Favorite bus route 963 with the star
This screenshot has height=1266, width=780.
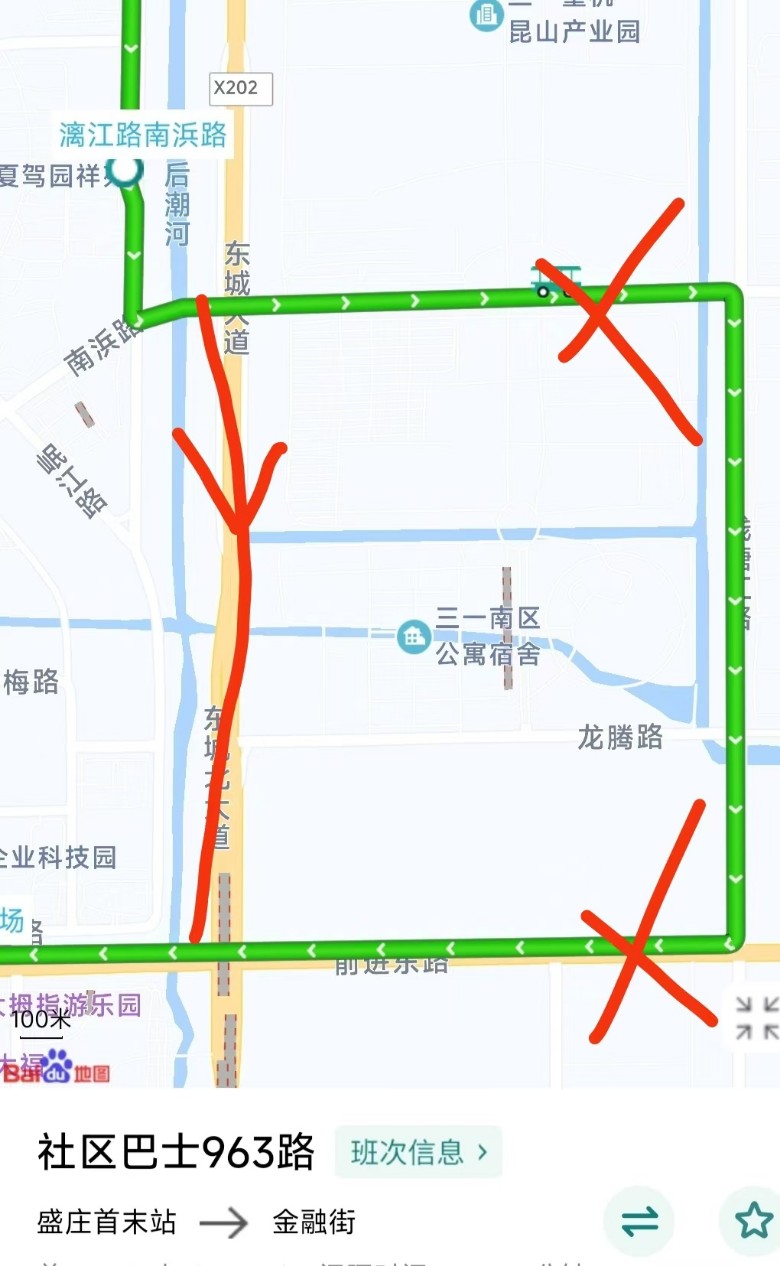(753, 1221)
